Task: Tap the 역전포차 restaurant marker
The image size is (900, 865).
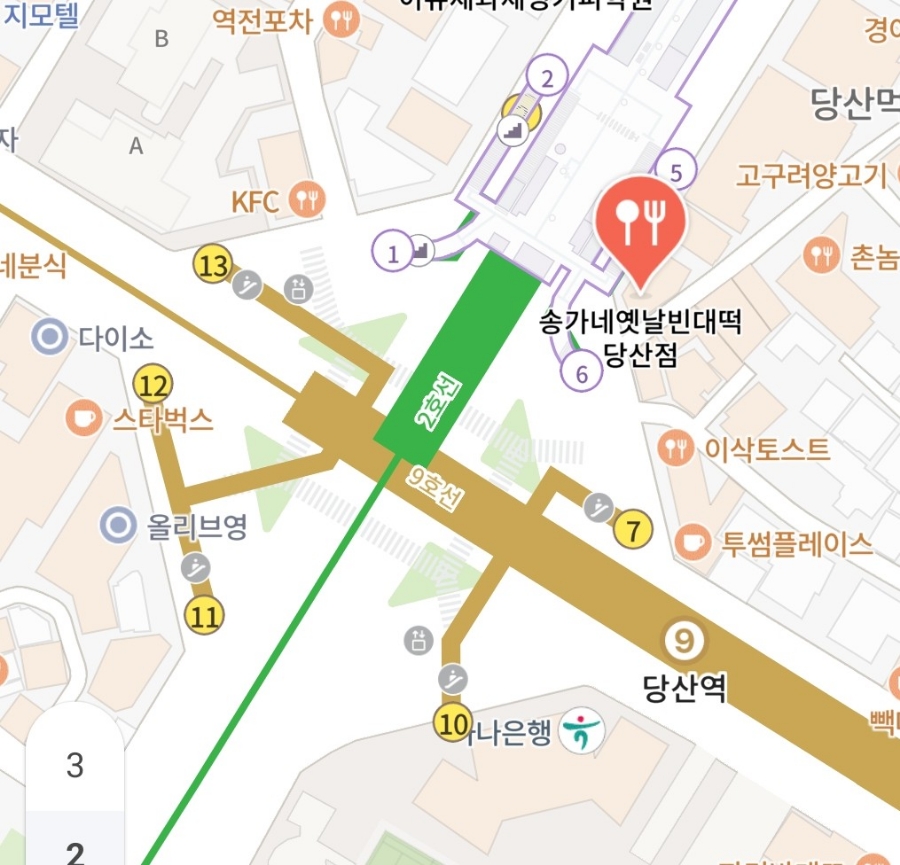Action: (x=343, y=20)
